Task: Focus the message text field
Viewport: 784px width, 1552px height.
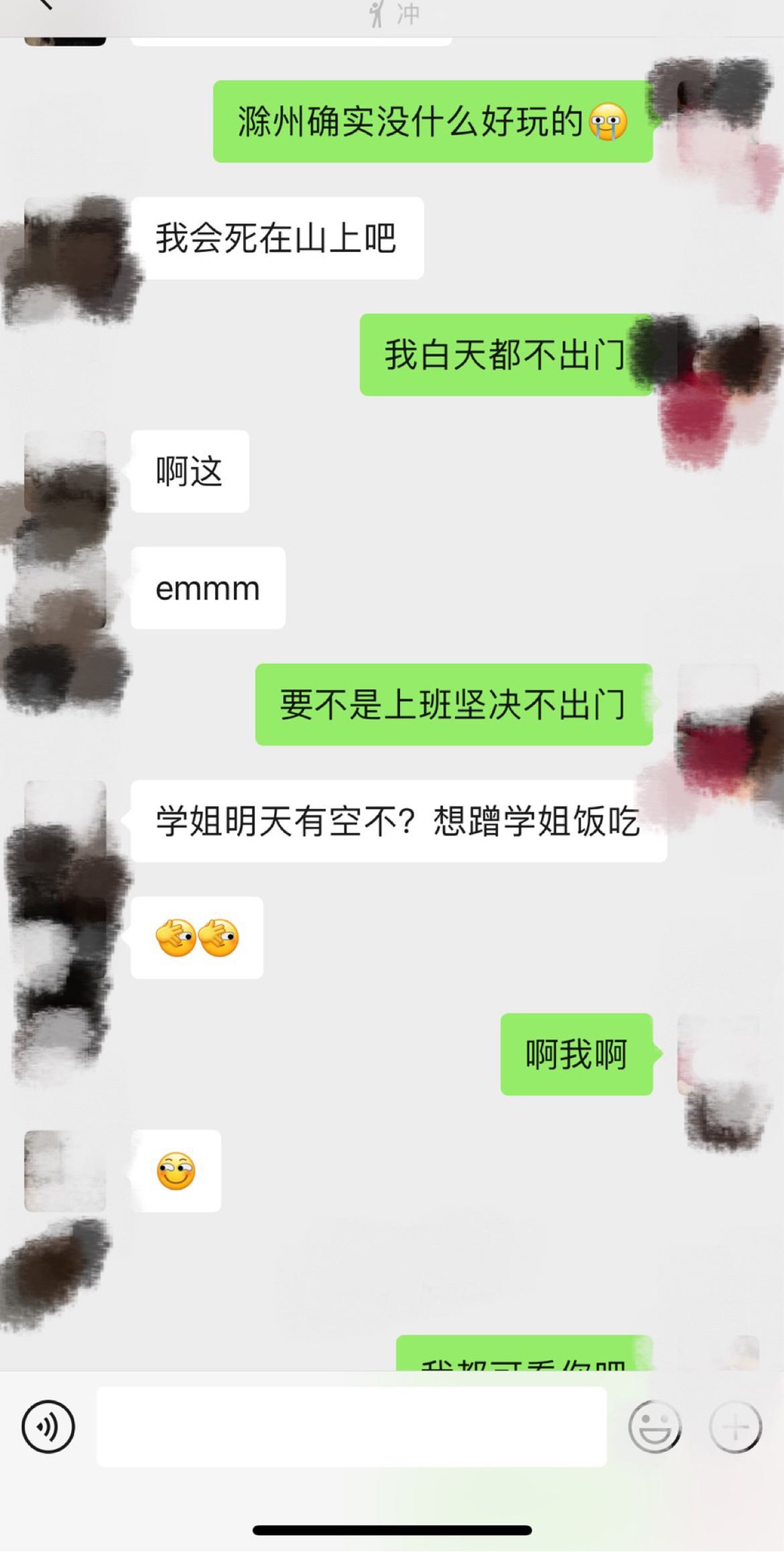Action: coord(351,1427)
